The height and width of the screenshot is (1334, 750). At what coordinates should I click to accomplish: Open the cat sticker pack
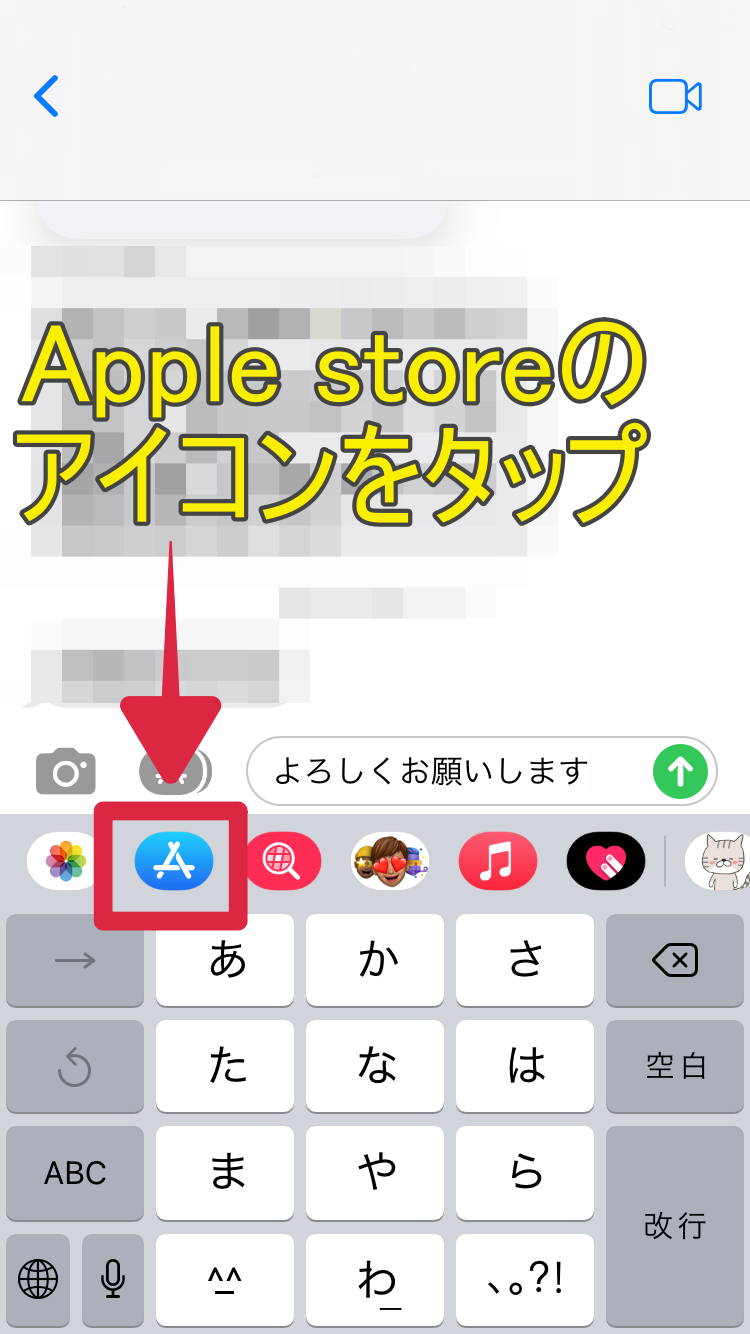718,861
